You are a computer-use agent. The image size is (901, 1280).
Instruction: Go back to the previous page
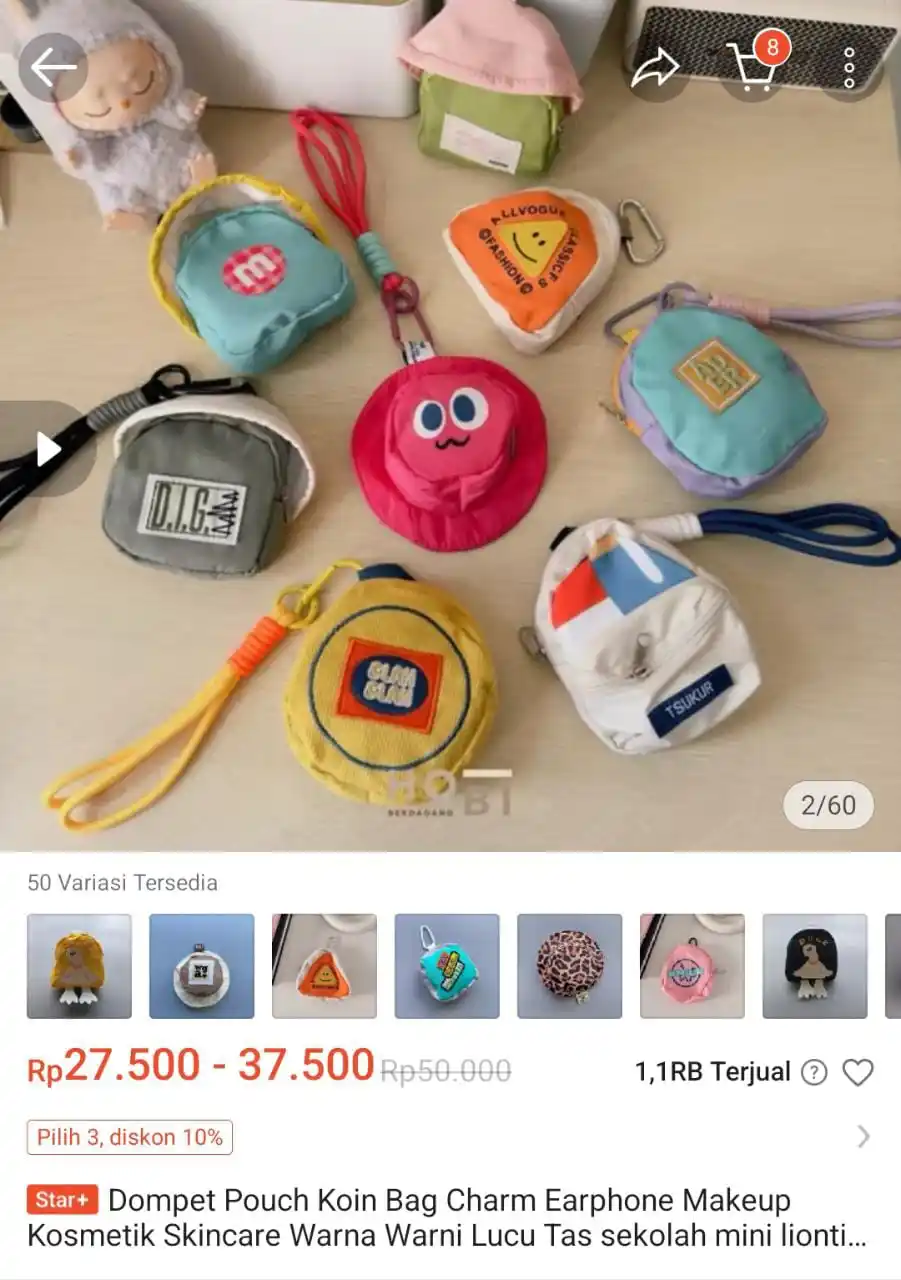tap(53, 67)
